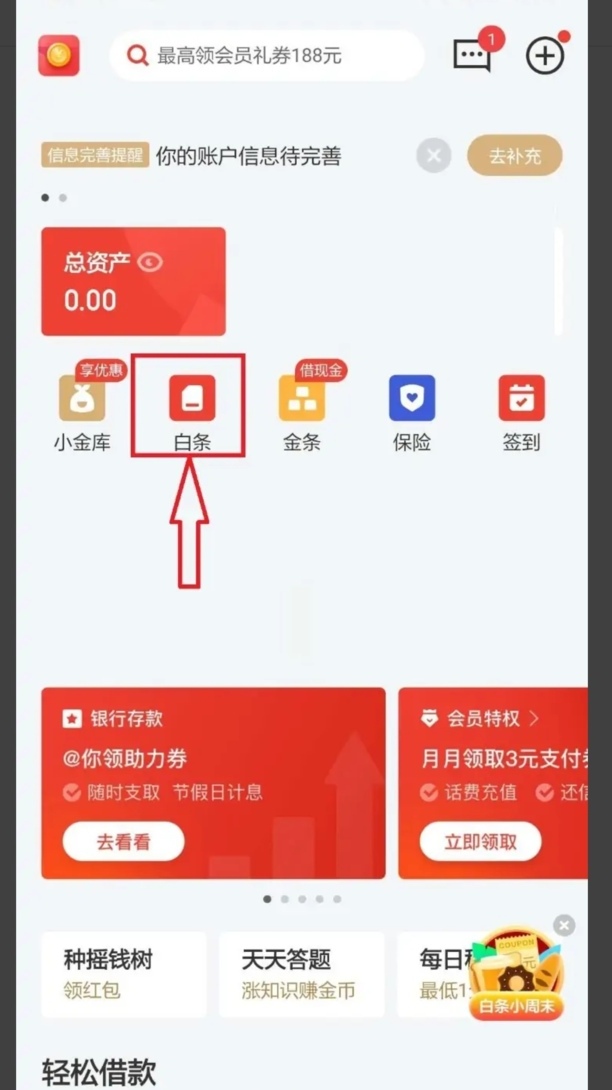The height and width of the screenshot is (1090, 612).
Task: Open the 天天答题 card
Action: coord(301,975)
